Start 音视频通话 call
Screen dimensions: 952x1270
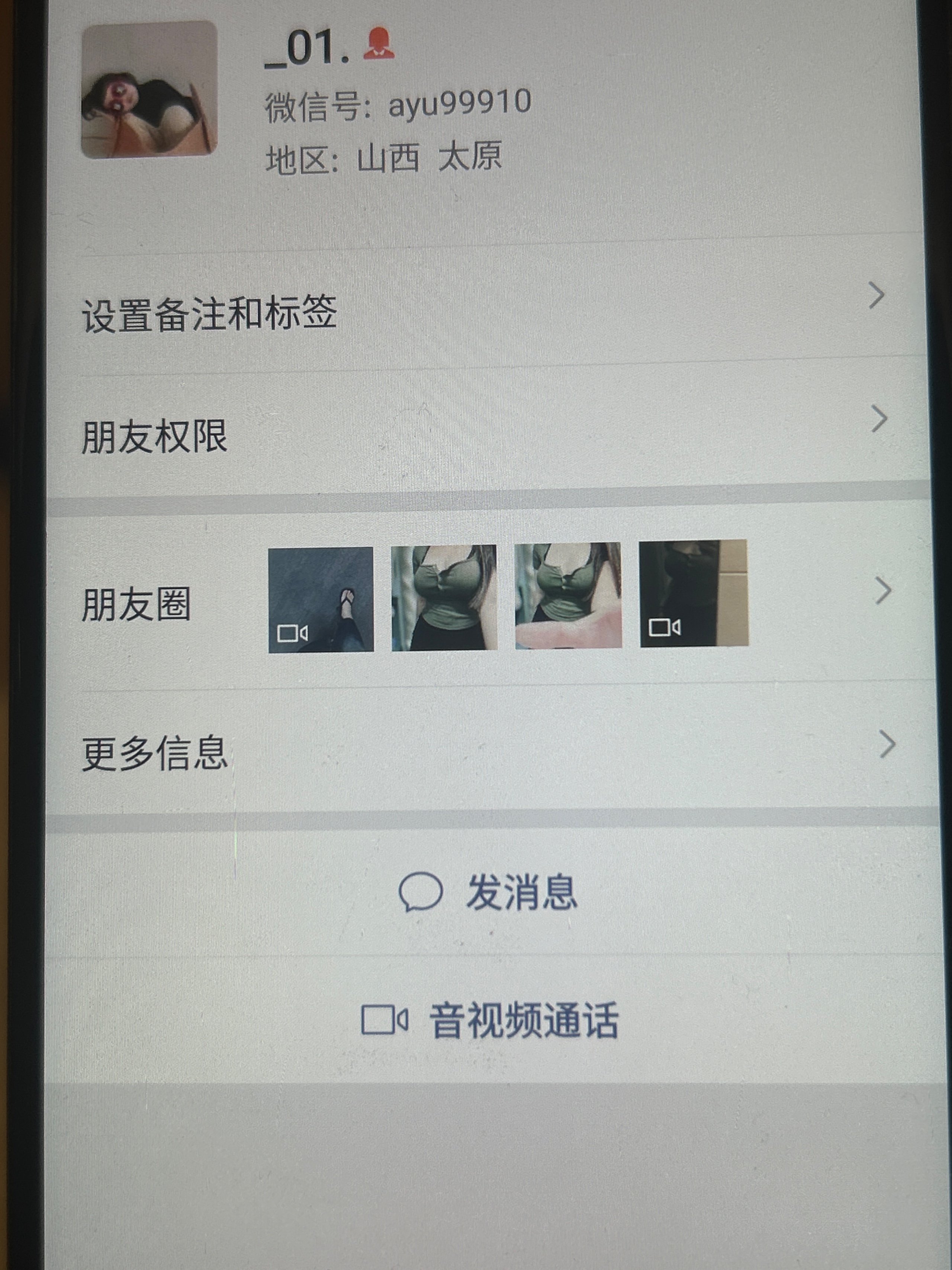(x=490, y=1020)
